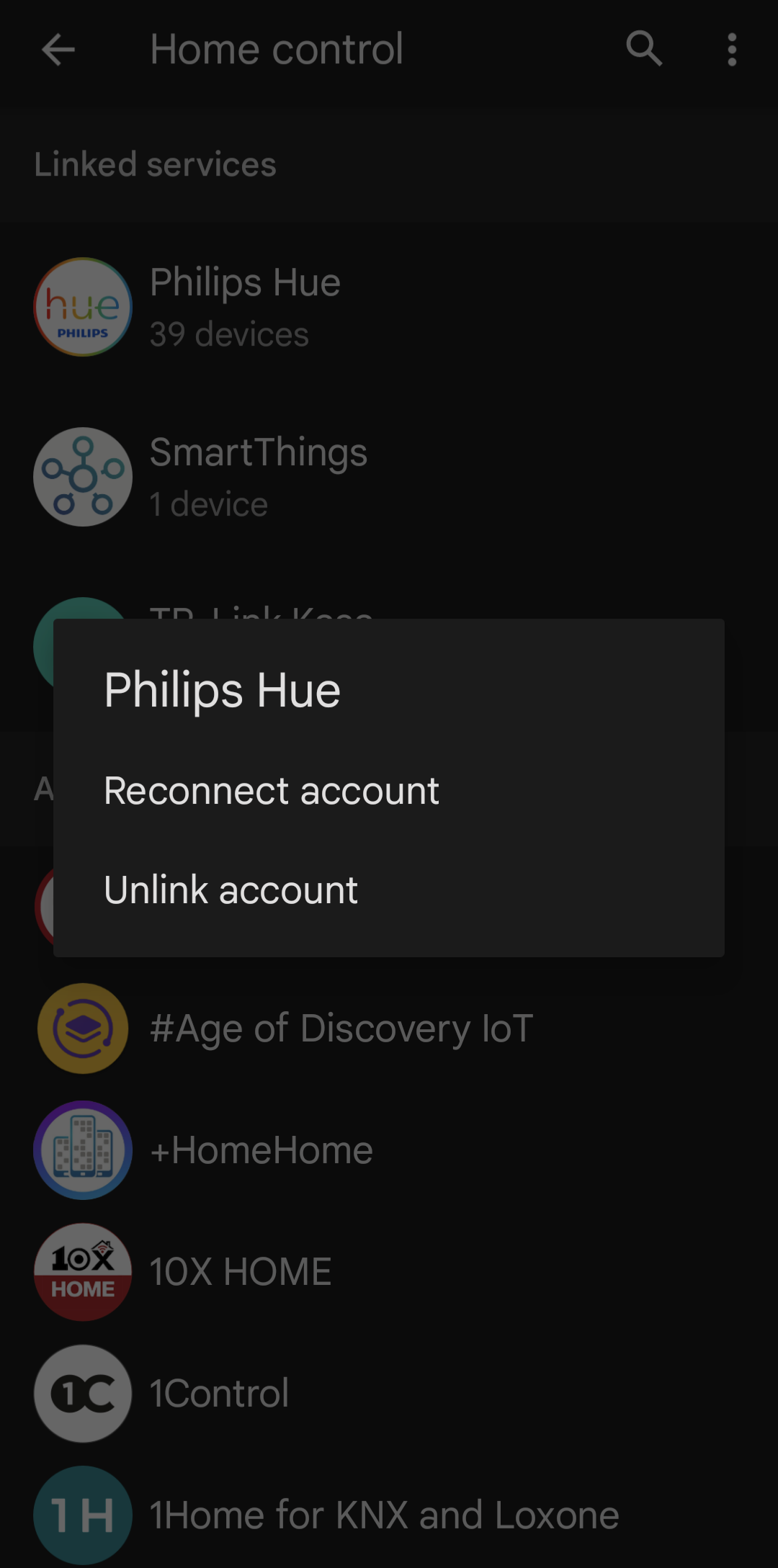This screenshot has width=778, height=1568.
Task: Select Reconnect account option
Action: point(272,791)
